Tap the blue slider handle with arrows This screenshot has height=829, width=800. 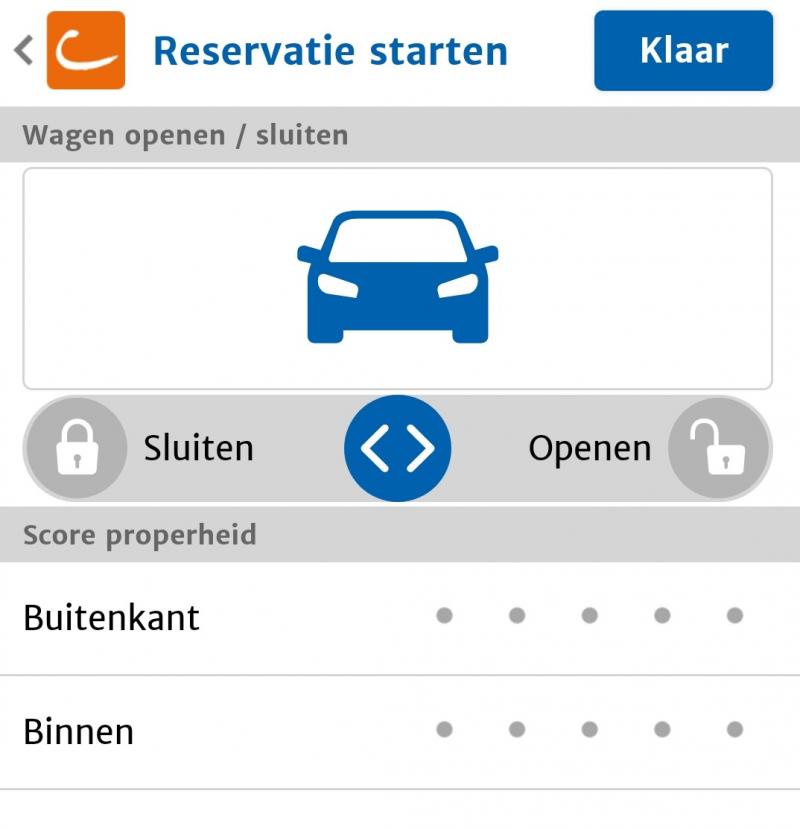(398, 449)
